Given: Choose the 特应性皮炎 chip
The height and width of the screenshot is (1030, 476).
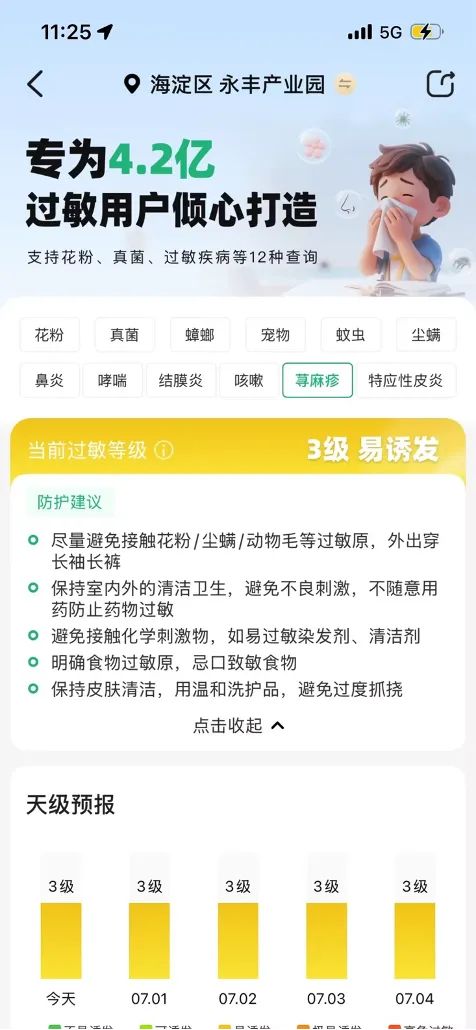Looking at the screenshot, I should click(406, 380).
